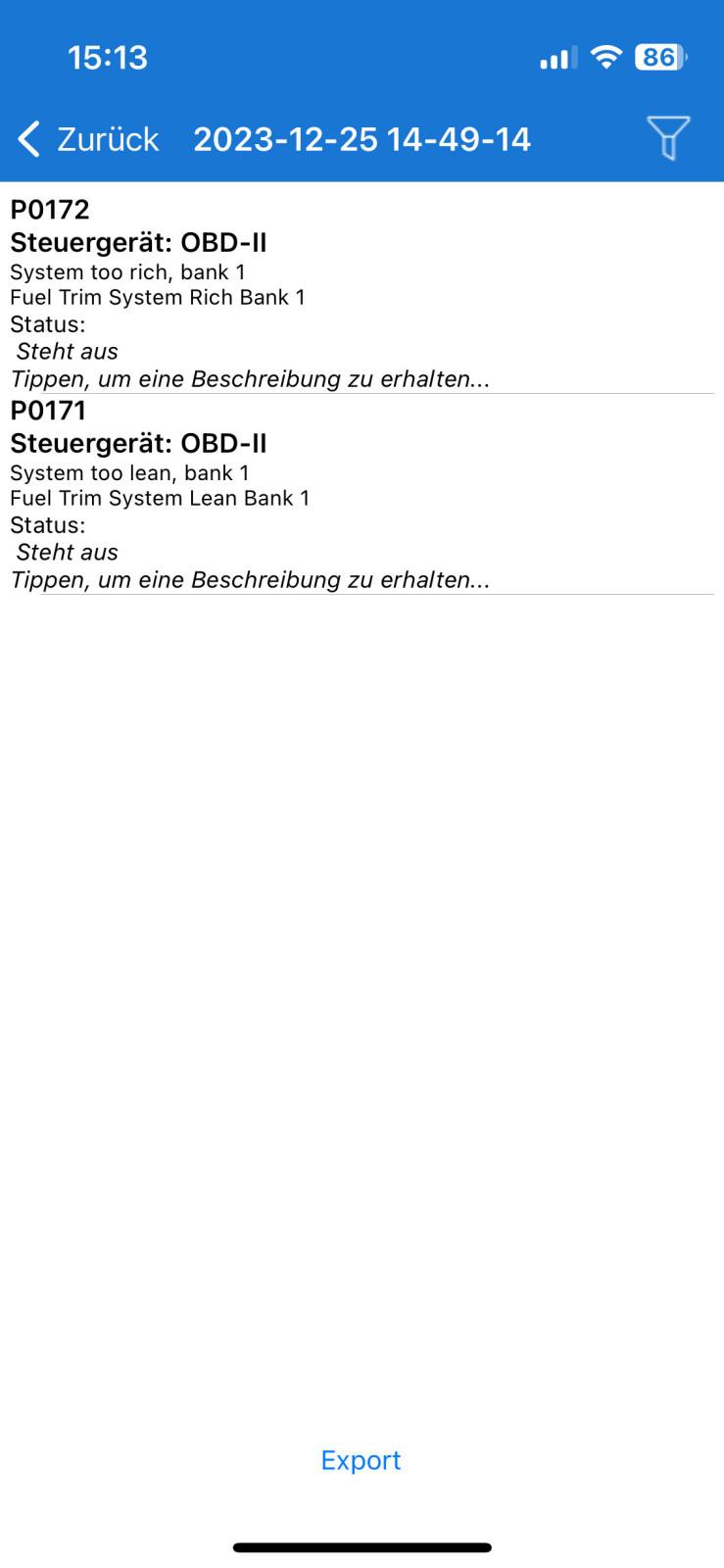
Task: Tap the battery indicator showing 86
Action: pyautogui.click(x=658, y=57)
